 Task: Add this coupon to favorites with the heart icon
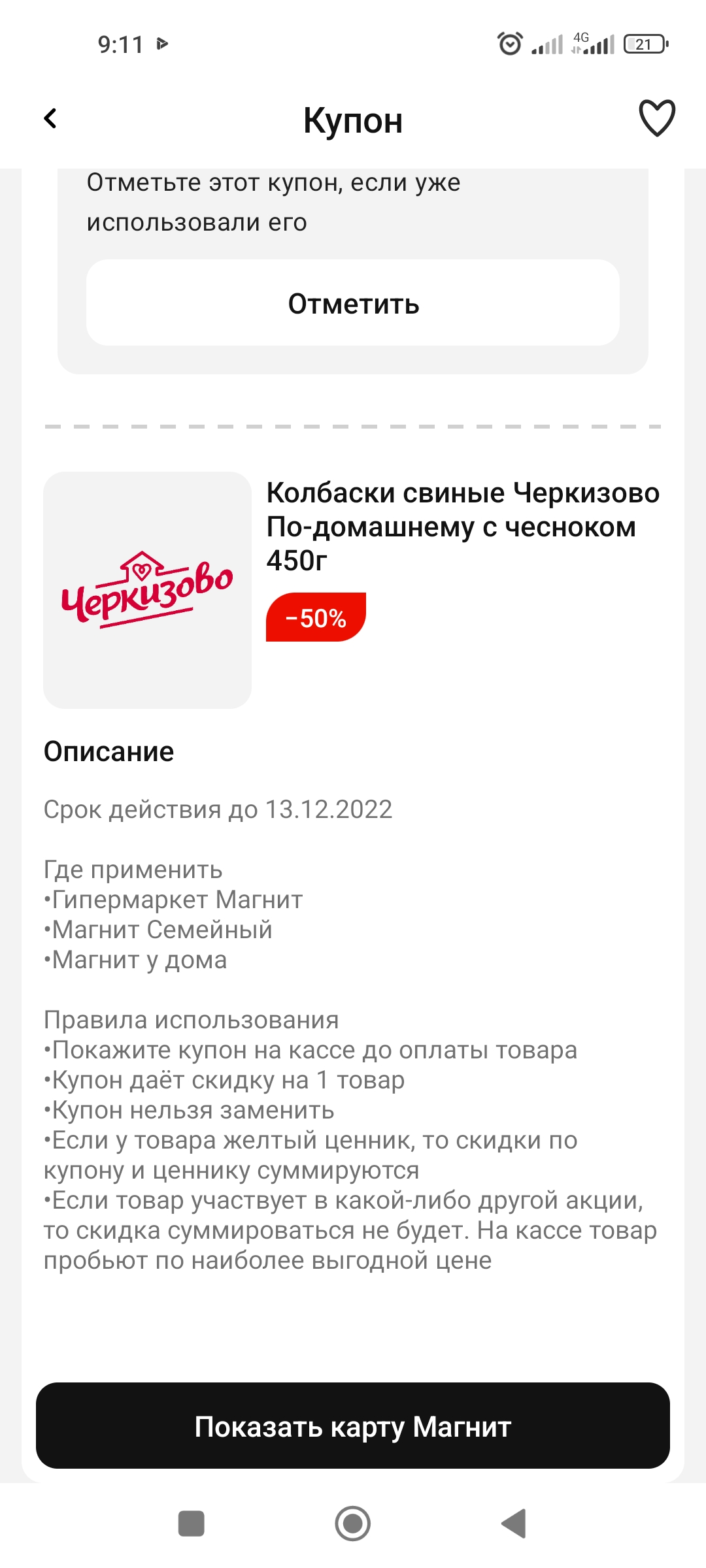point(656,118)
